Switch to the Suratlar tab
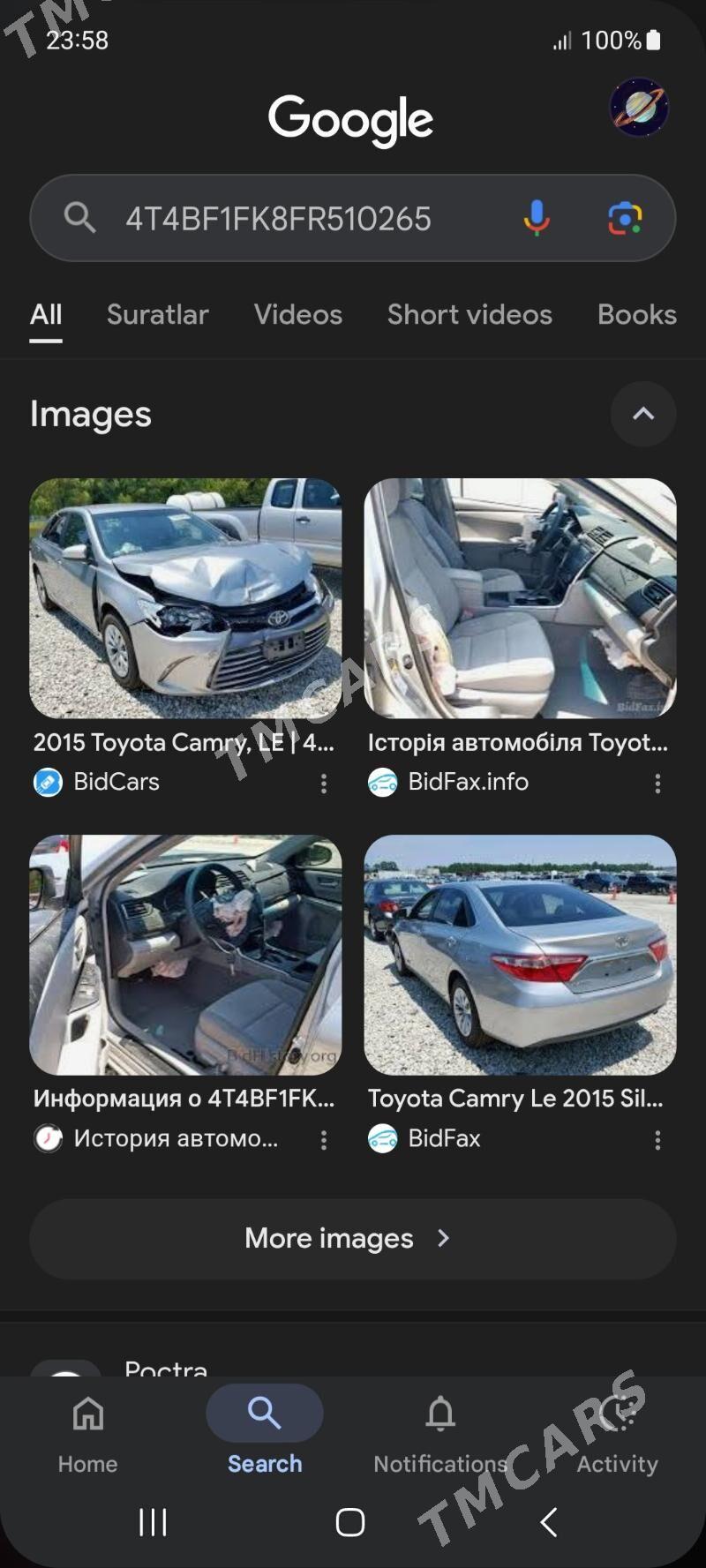 (x=158, y=315)
